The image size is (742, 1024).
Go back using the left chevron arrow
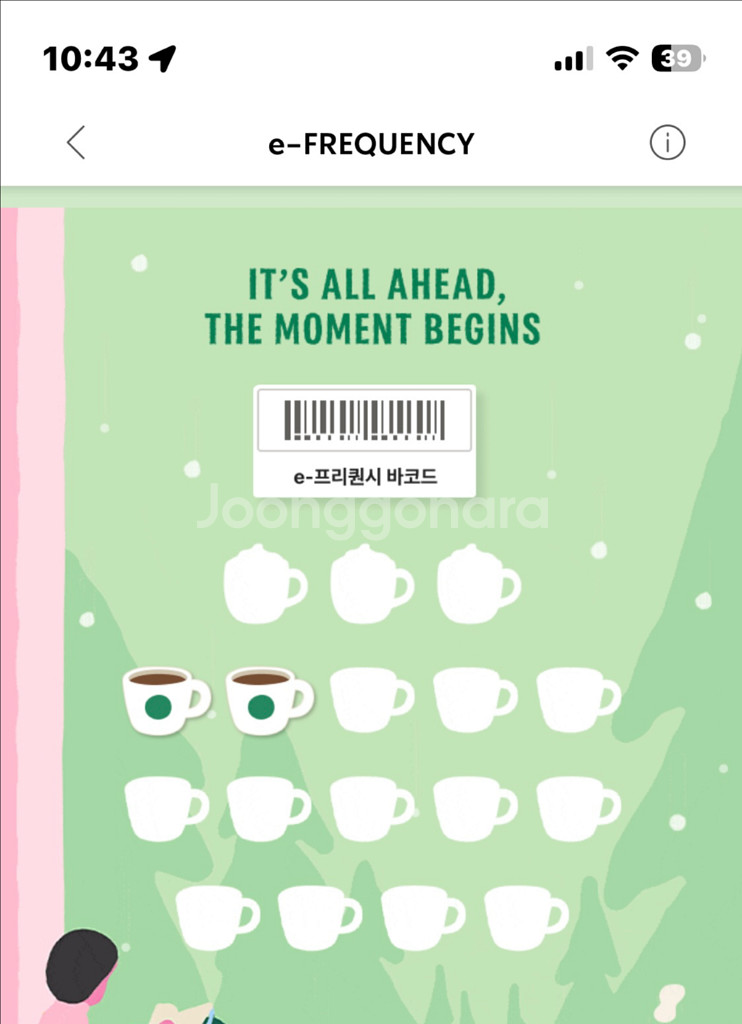point(76,142)
